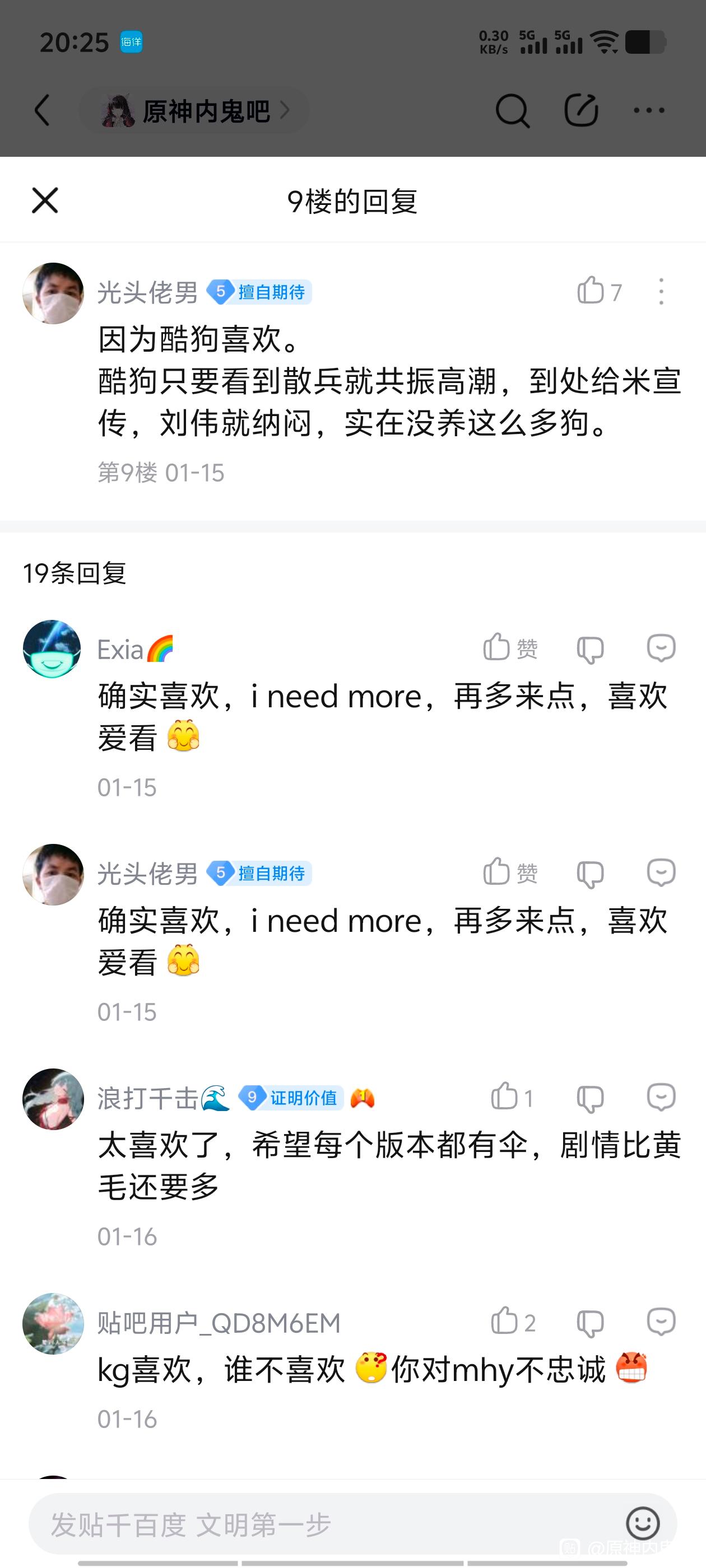The width and height of the screenshot is (706, 1568).
Task: Focus the 发贴千百度 reply input box
Action: pyautogui.click(x=317, y=1525)
